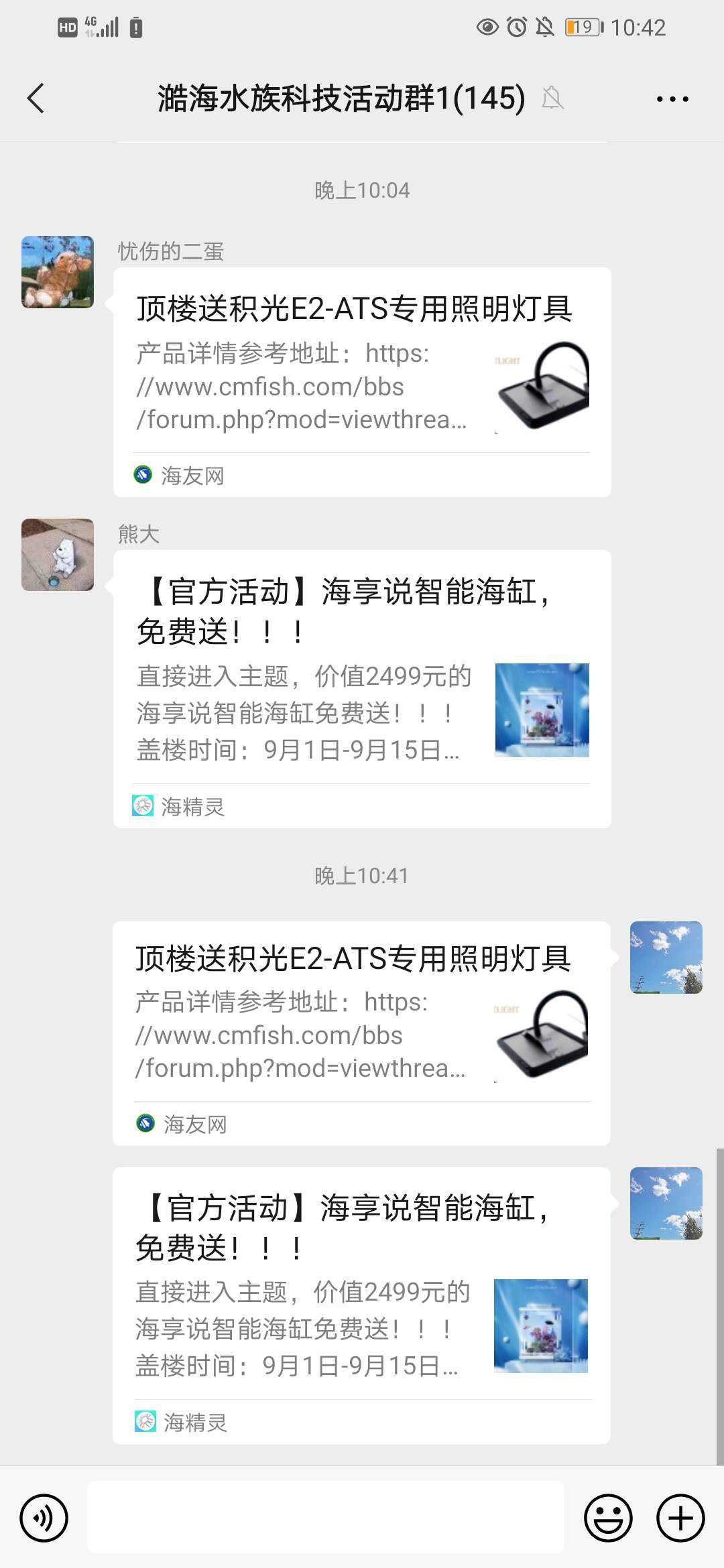The height and width of the screenshot is (1568, 724).
Task: Open my sent 积光E2-ATS 海友网 link card
Action: (361, 1033)
